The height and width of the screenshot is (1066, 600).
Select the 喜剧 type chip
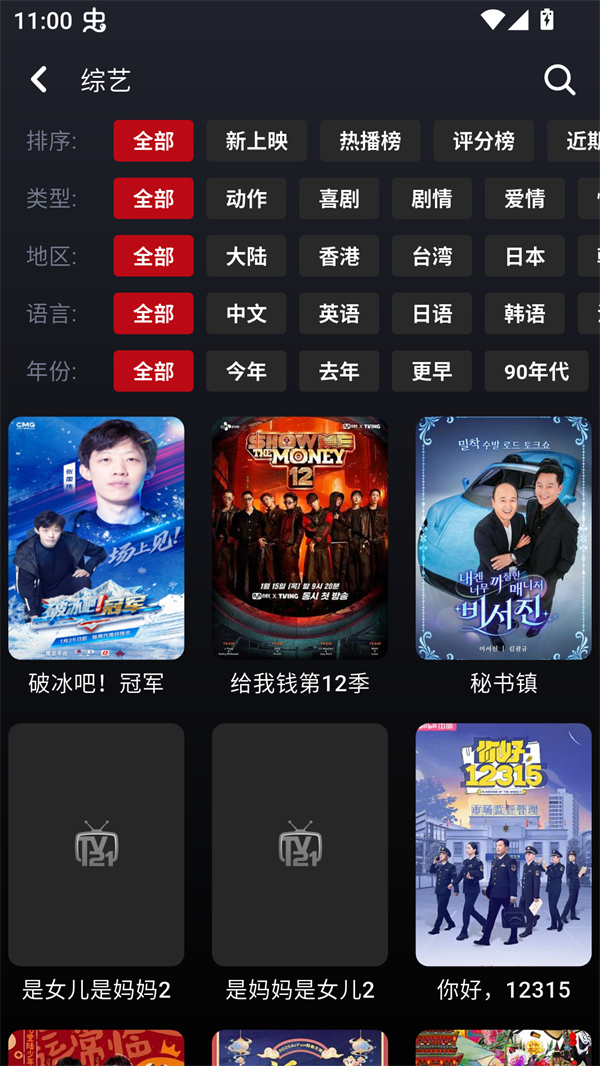pos(339,199)
